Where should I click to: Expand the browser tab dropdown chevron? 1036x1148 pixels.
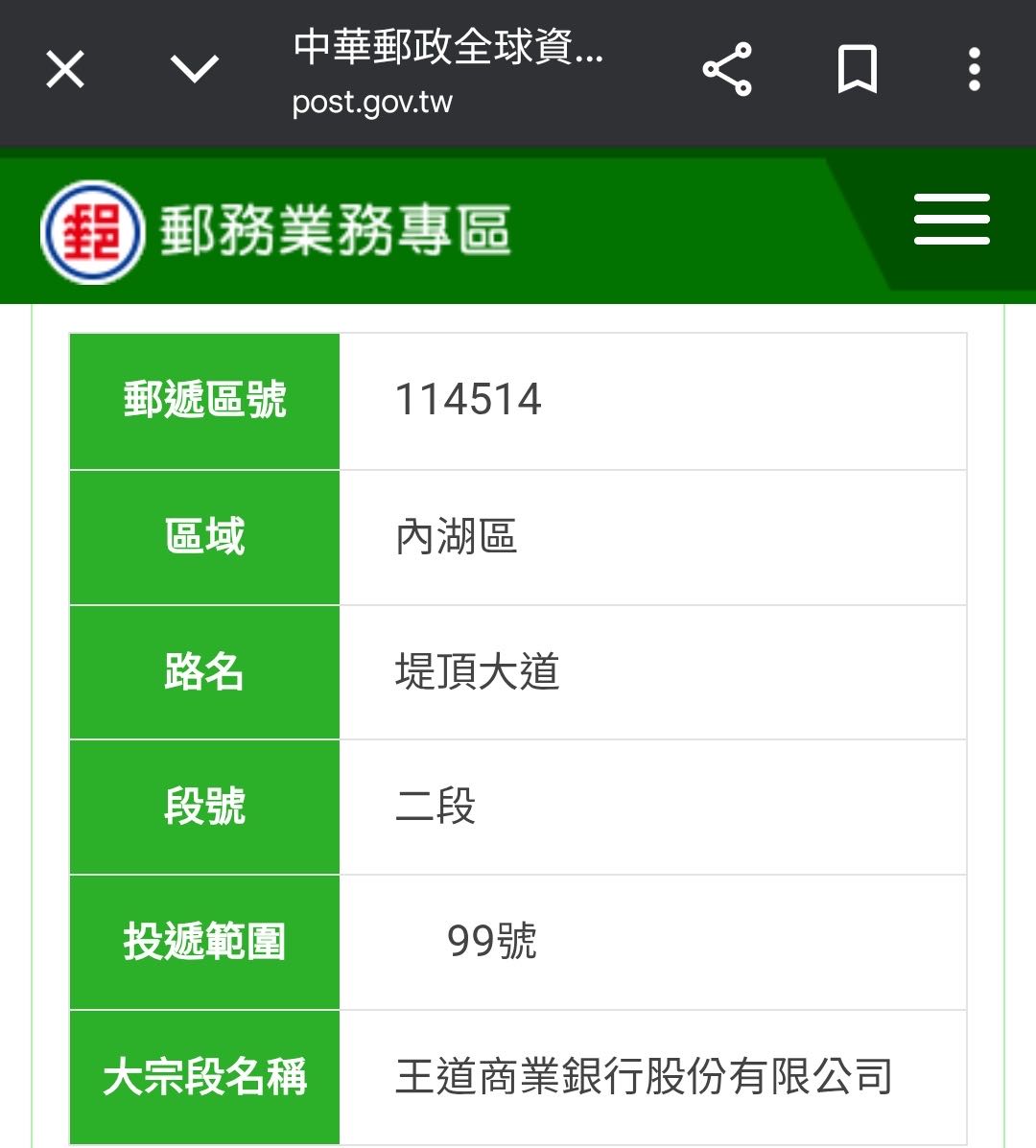195,69
